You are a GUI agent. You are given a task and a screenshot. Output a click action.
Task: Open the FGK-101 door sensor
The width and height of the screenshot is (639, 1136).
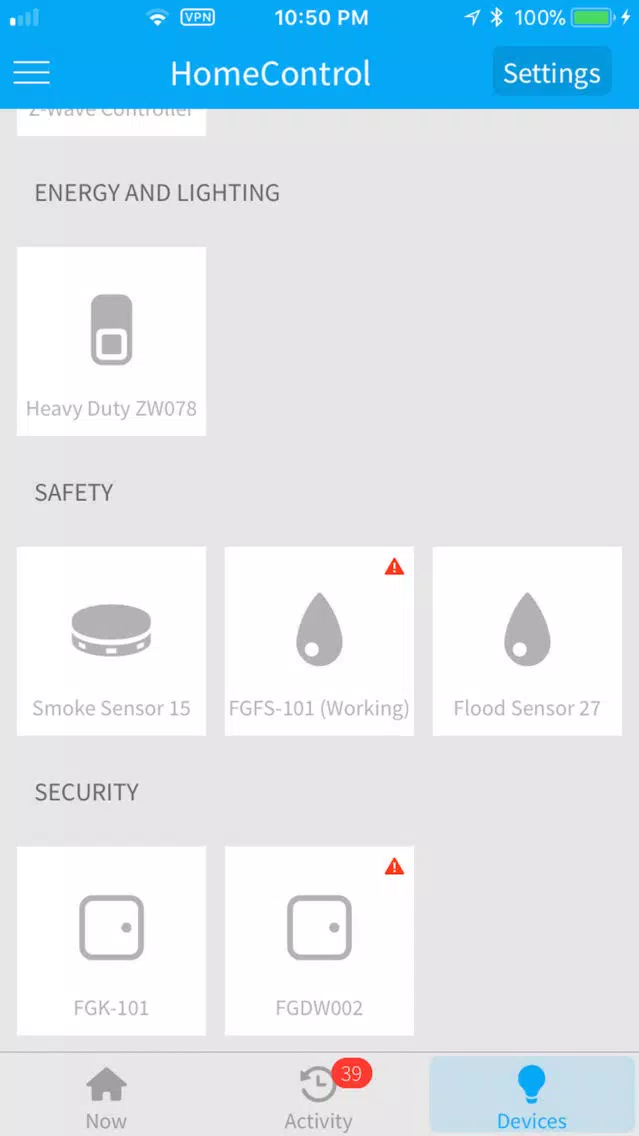tap(112, 941)
